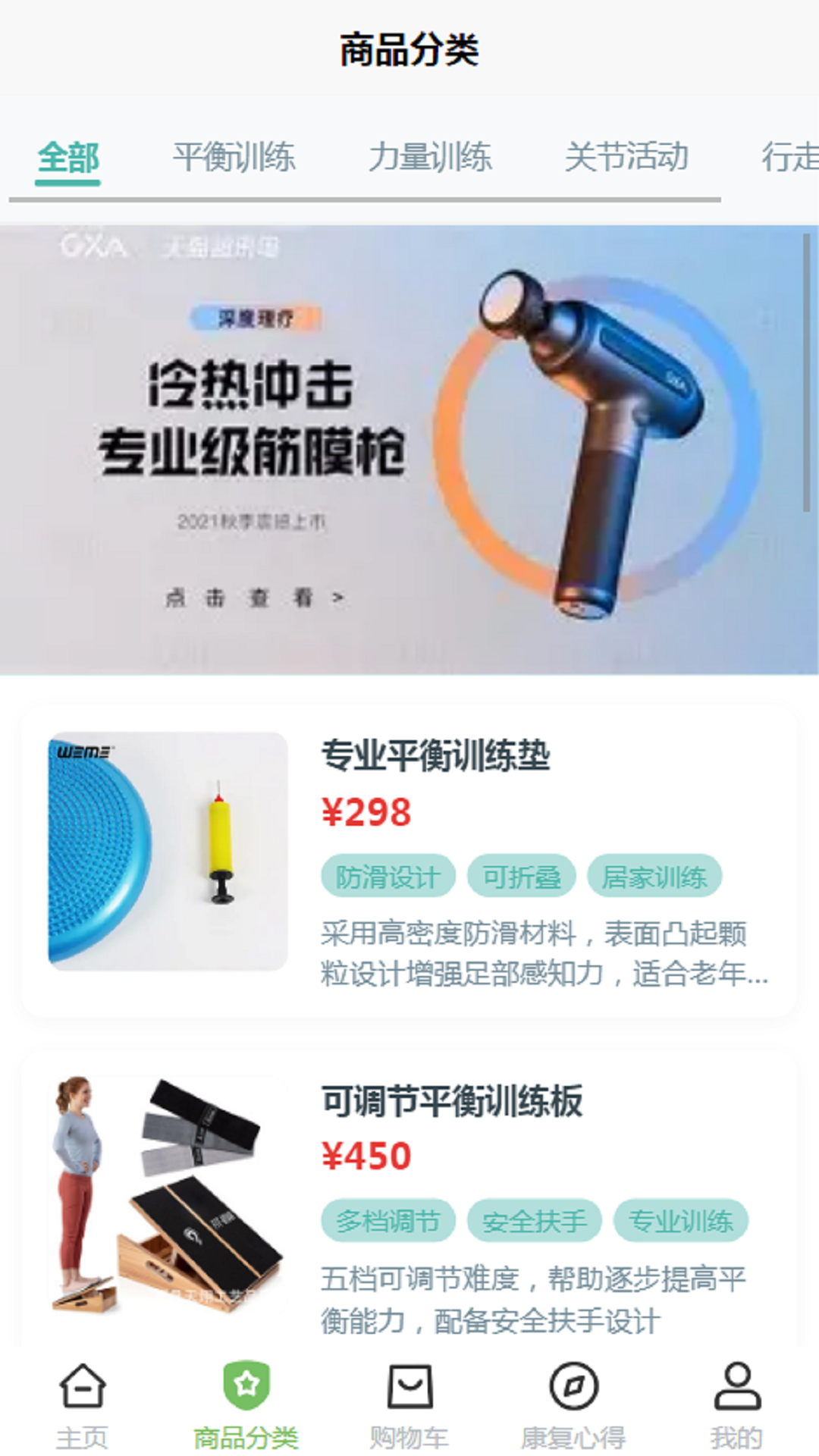Screen dimensions: 819x1456
Task: Tap the 商品分类 bottom navigation item
Action: pyautogui.click(x=246, y=1405)
